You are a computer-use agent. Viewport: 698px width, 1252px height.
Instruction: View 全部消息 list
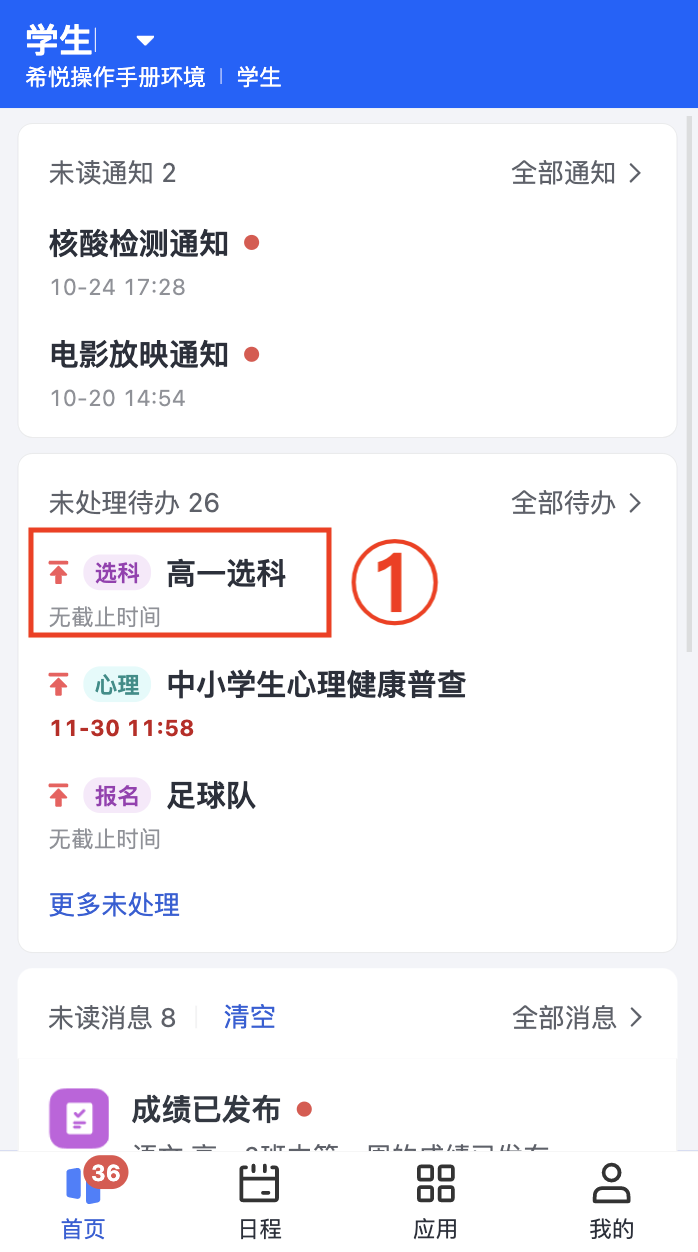pyautogui.click(x=576, y=1018)
